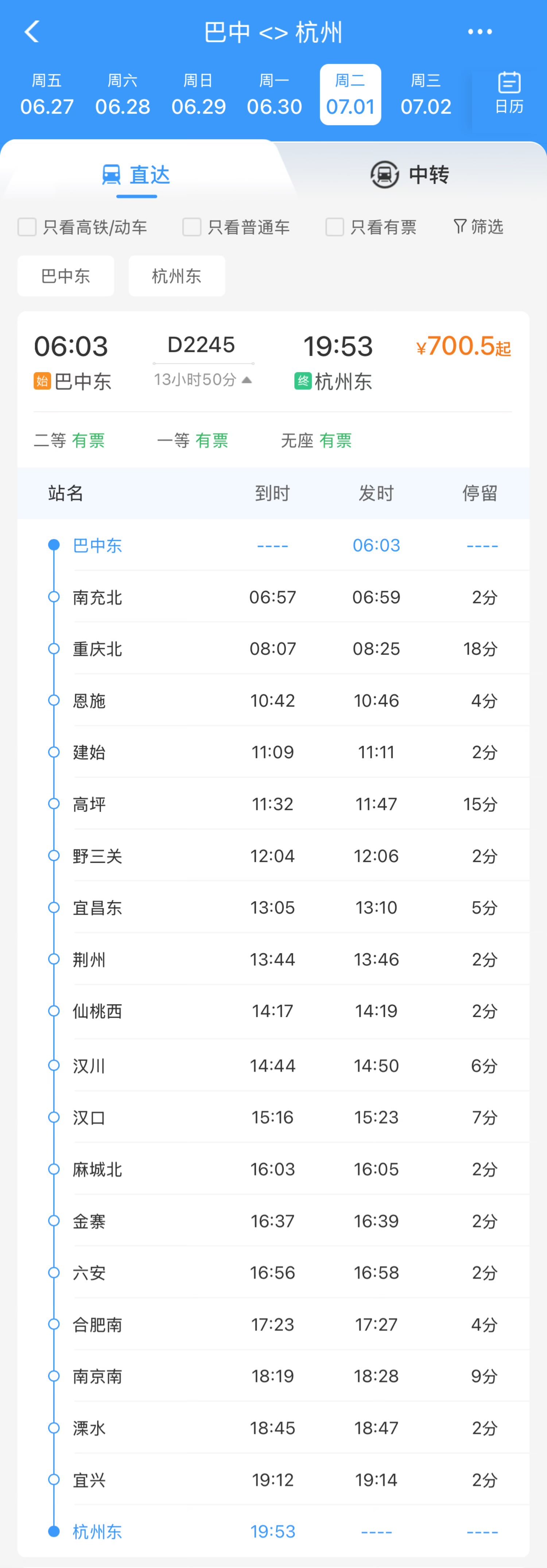Switch to the 直达 direct tab
Screen dimensions: 547x1568
click(x=136, y=175)
